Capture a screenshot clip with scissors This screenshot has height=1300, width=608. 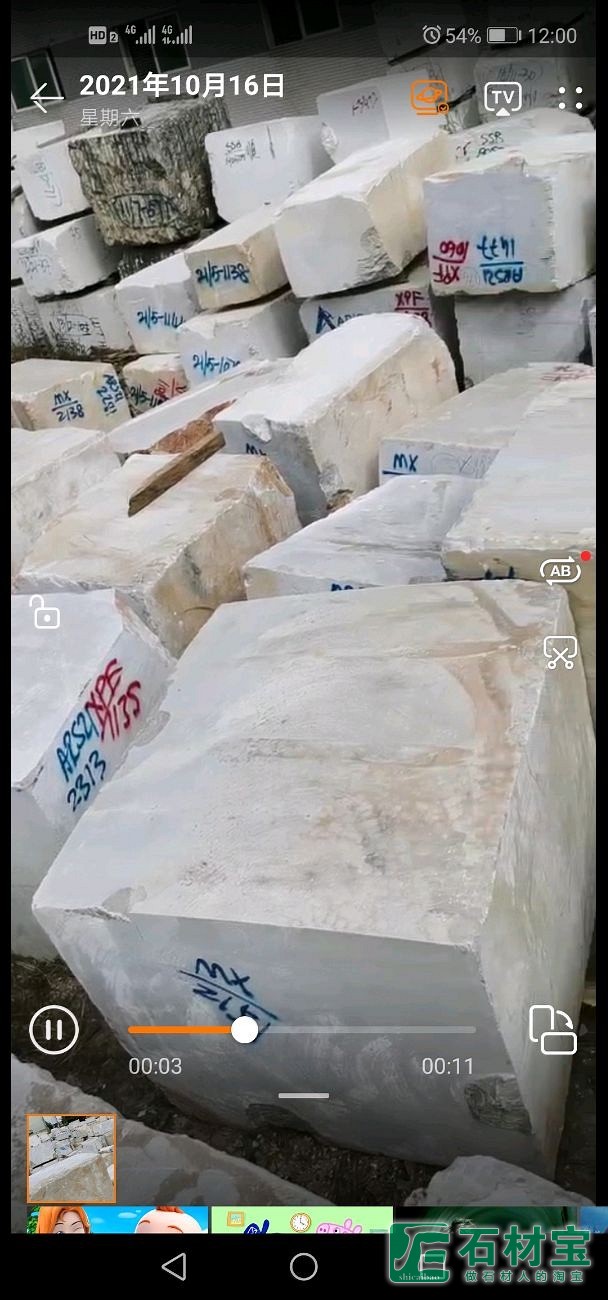click(x=560, y=653)
